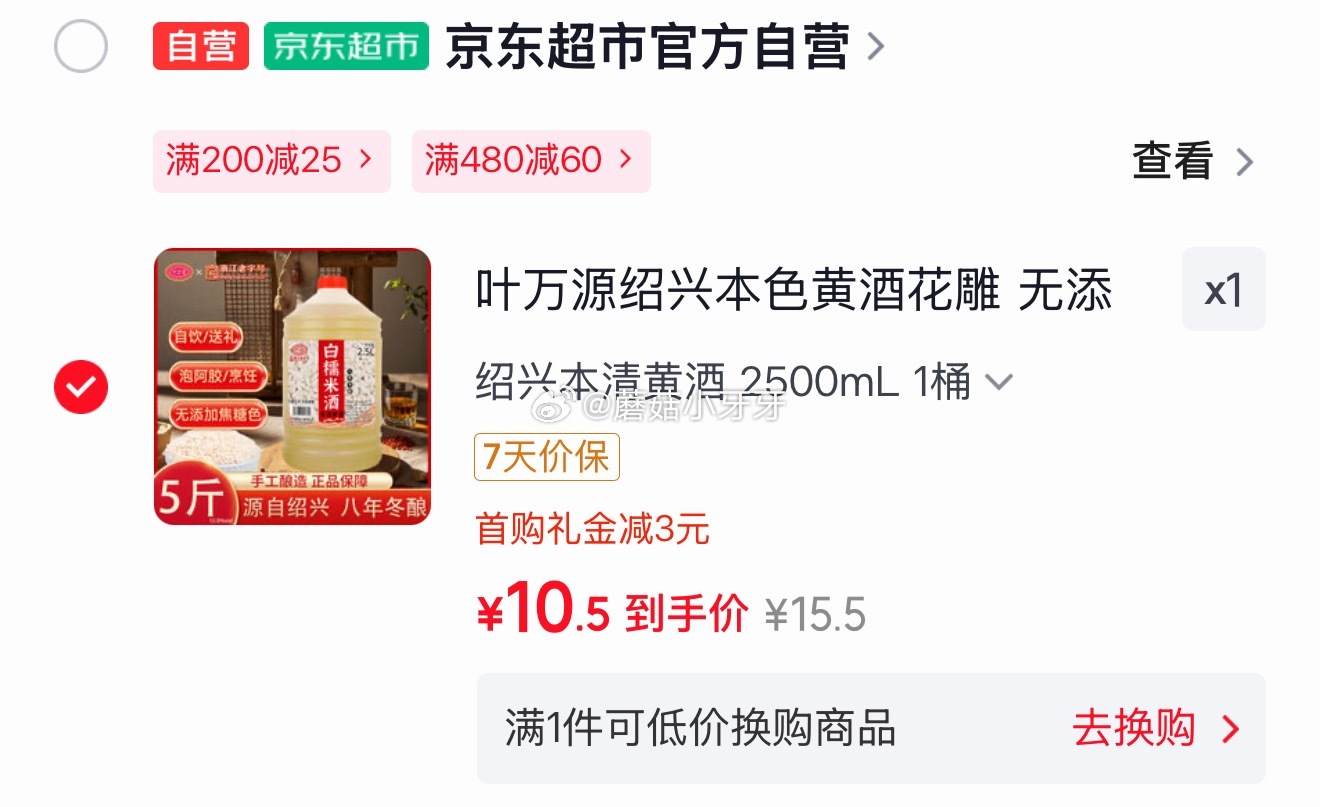Image resolution: width=1320 pixels, height=807 pixels.
Task: Open the 白糯米酒 product image
Action: 292,386
